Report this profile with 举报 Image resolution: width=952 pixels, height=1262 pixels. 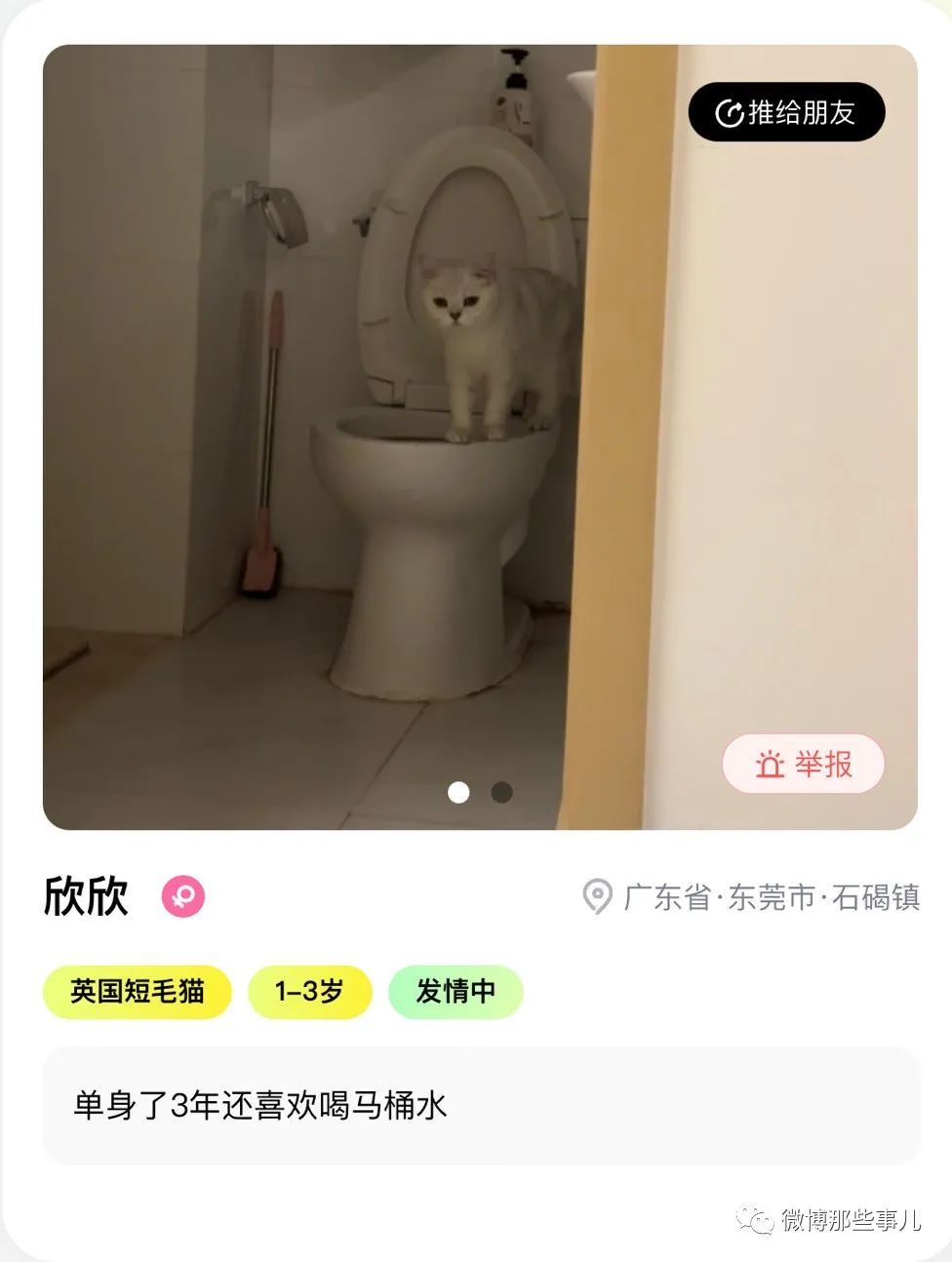[x=803, y=764]
